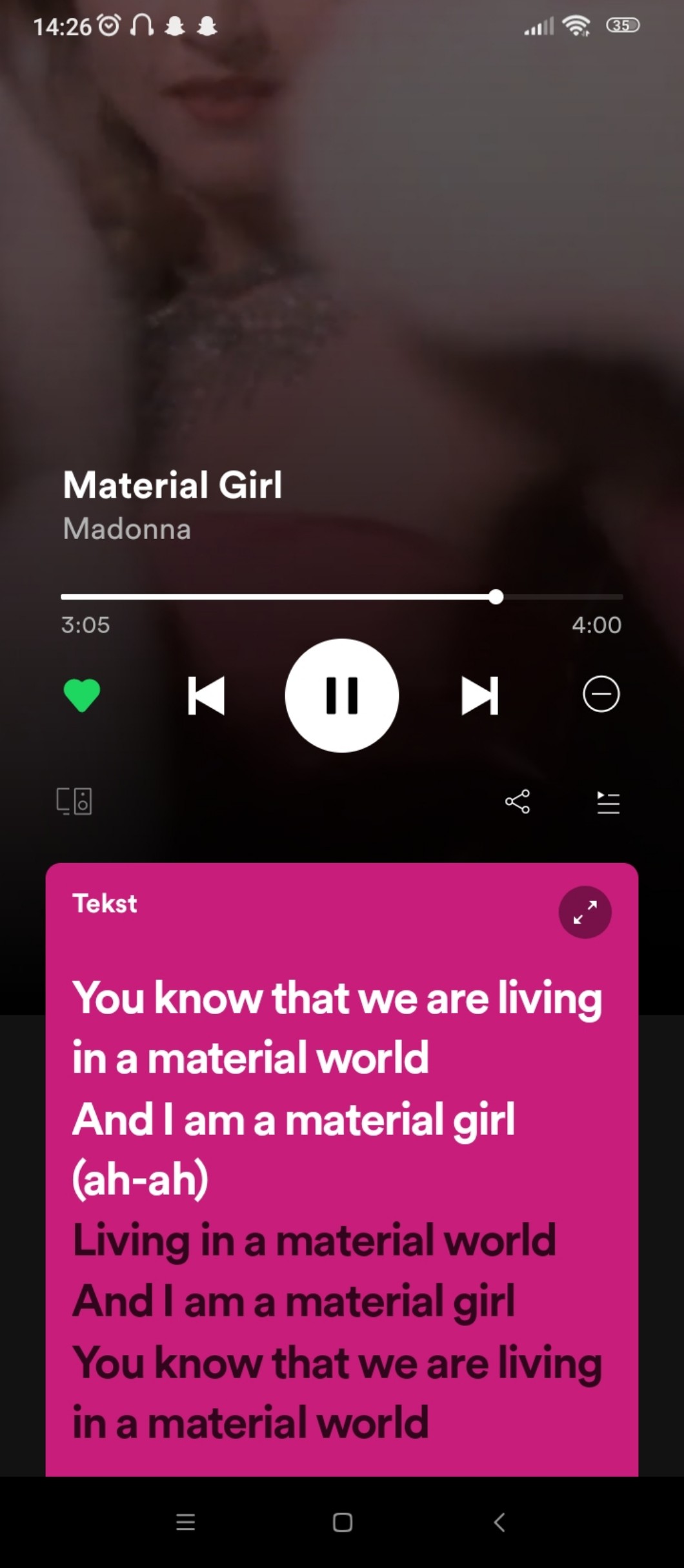Skip to the next track
This screenshot has width=684, height=1568.
479,695
